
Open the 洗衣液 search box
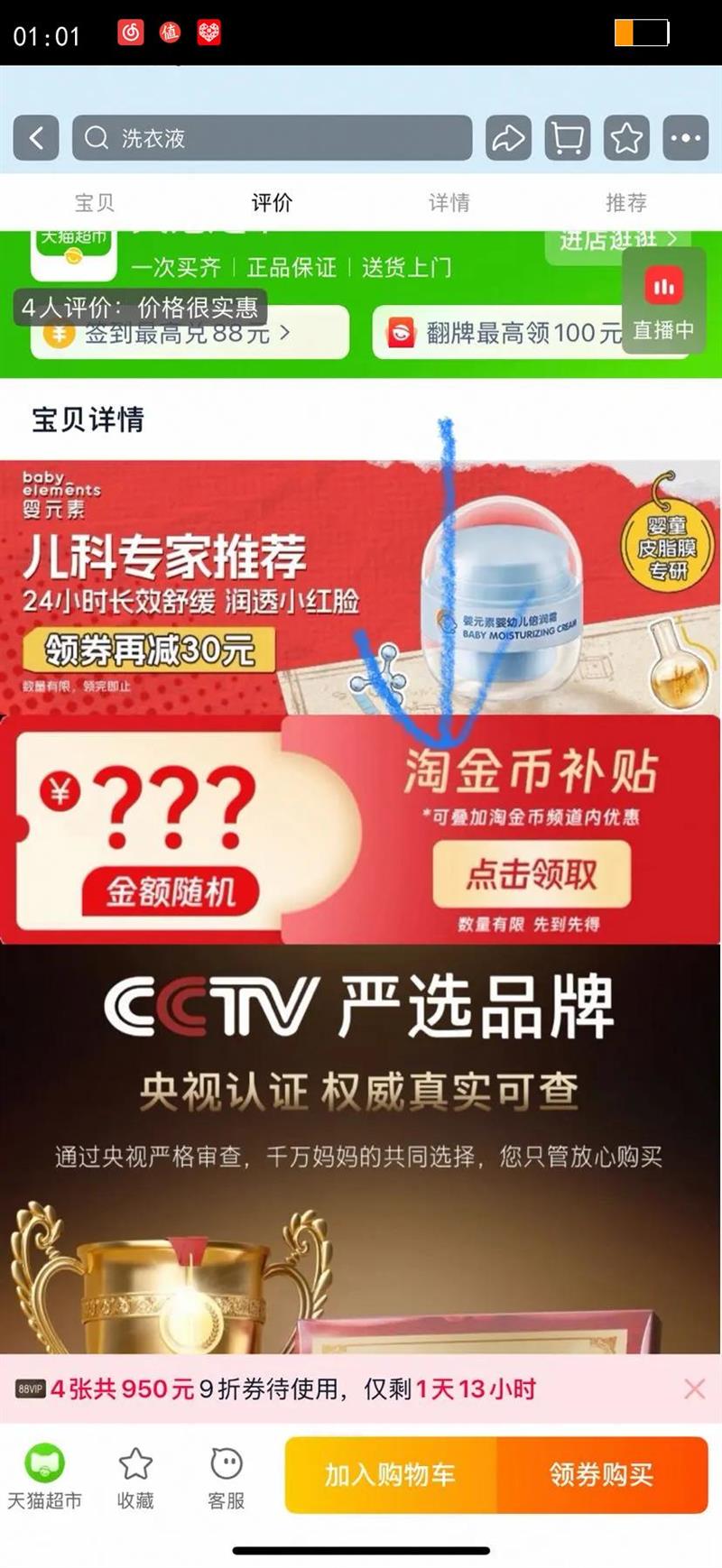pos(273,138)
